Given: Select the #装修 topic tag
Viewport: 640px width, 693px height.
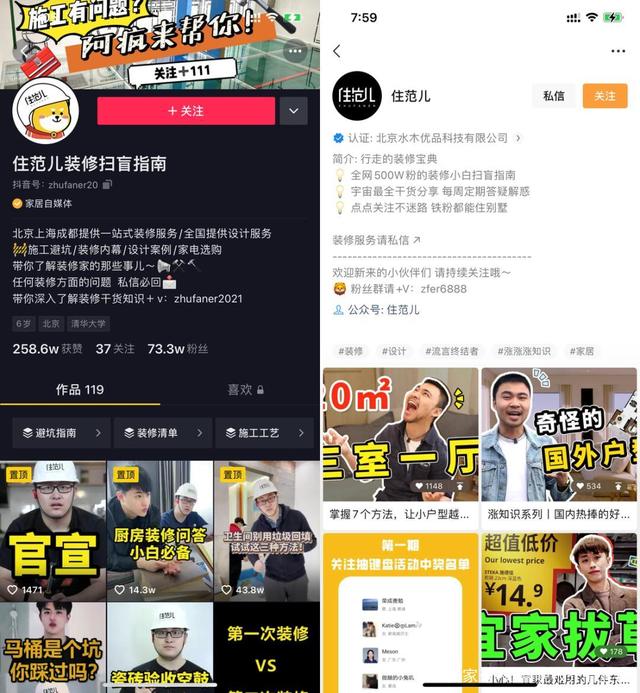Looking at the screenshot, I should click(351, 351).
